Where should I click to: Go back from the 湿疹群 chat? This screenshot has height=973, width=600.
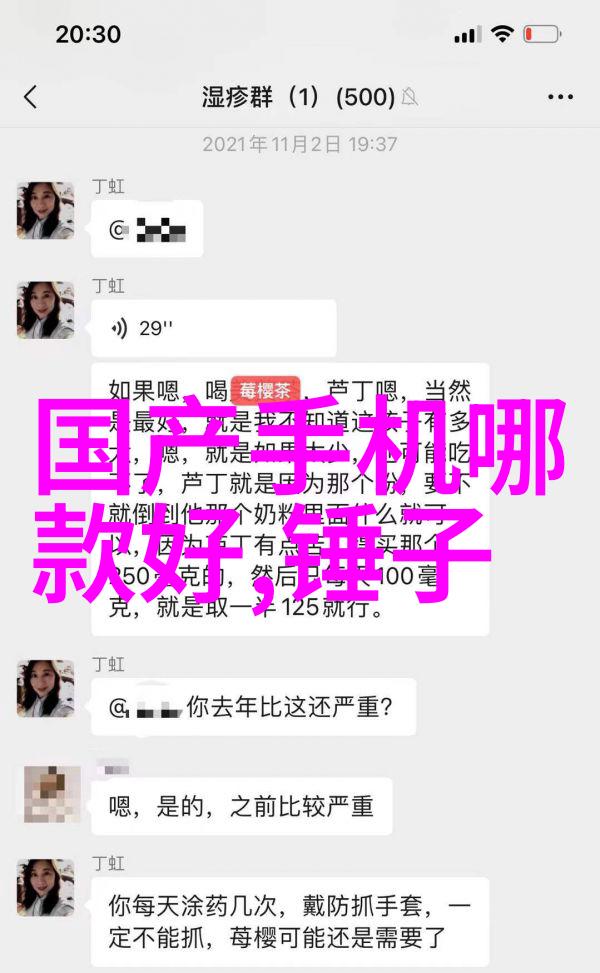pyautogui.click(x=30, y=97)
